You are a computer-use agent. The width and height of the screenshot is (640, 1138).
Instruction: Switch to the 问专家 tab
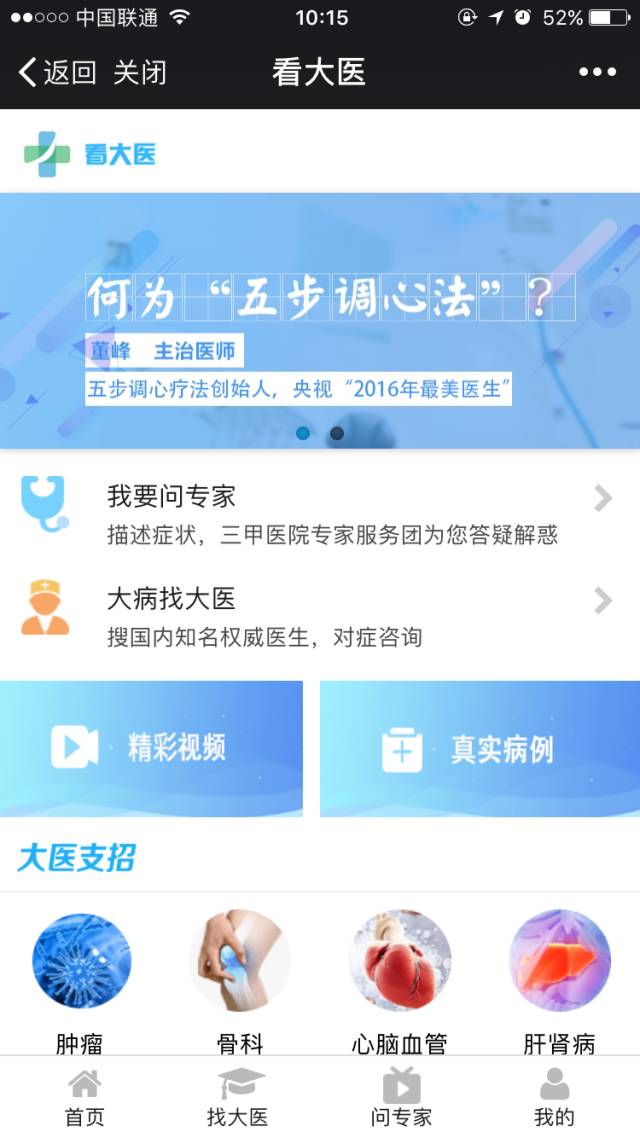(401, 1097)
